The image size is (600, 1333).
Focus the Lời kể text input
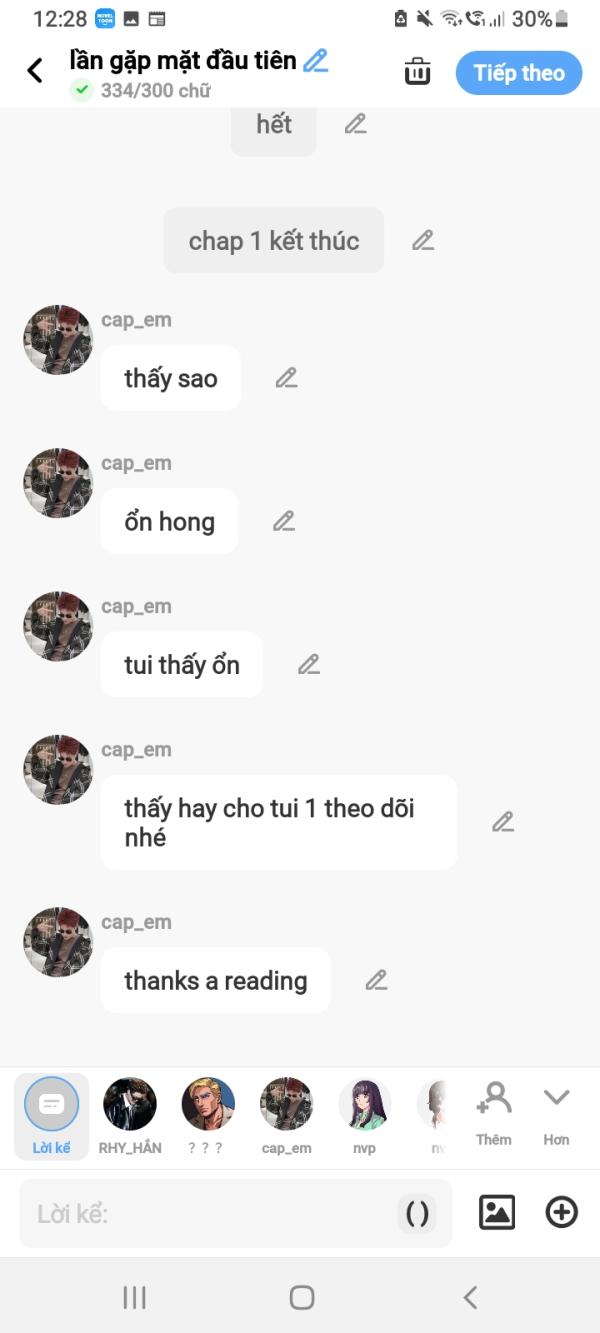coord(210,1214)
